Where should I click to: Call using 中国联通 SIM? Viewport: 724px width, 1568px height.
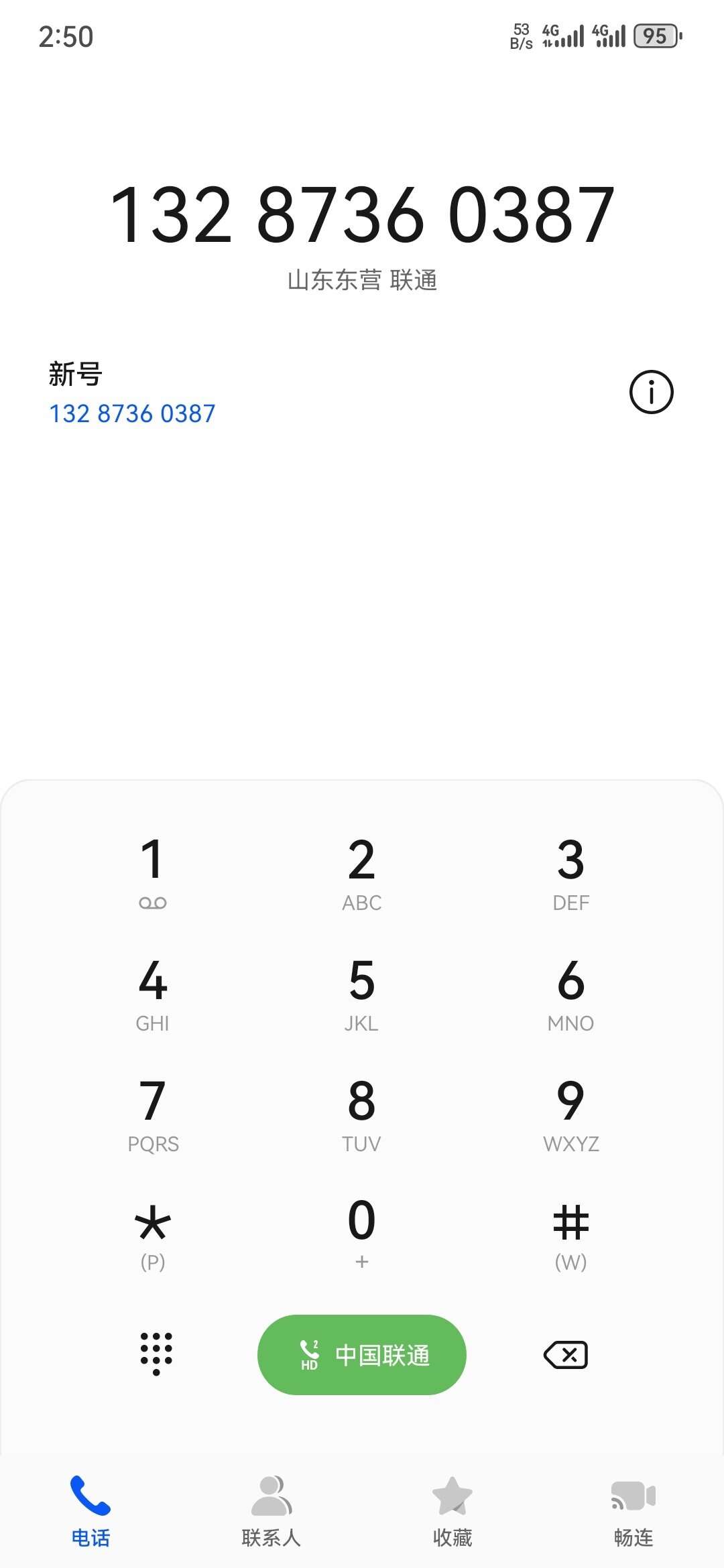361,1354
